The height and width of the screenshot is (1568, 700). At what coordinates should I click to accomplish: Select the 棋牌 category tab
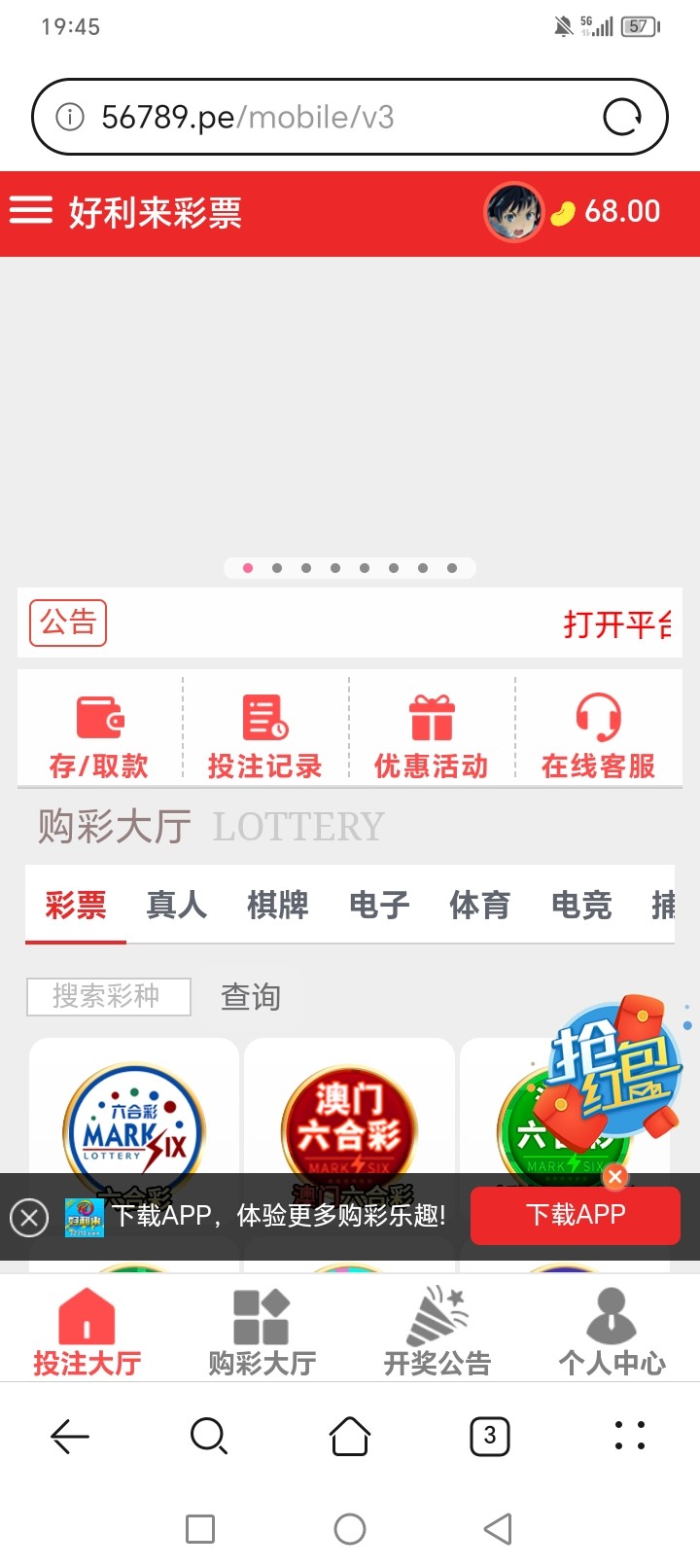click(x=278, y=905)
